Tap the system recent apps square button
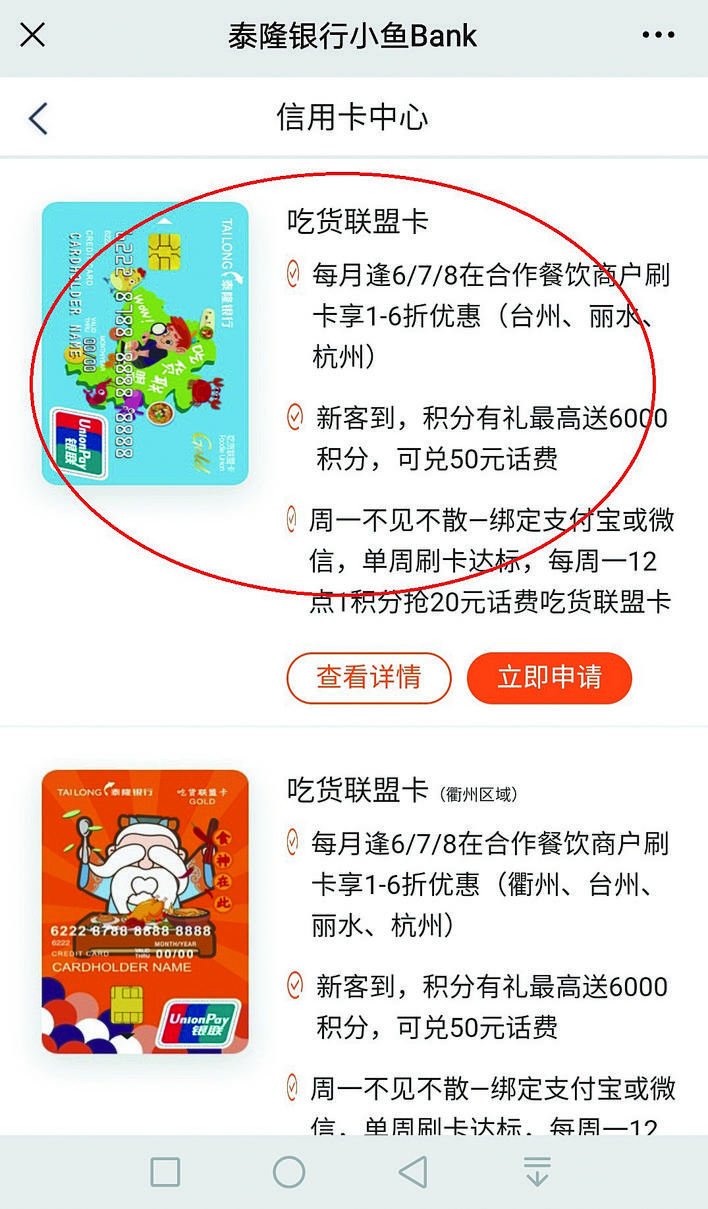This screenshot has height=1209, width=708. (165, 1172)
